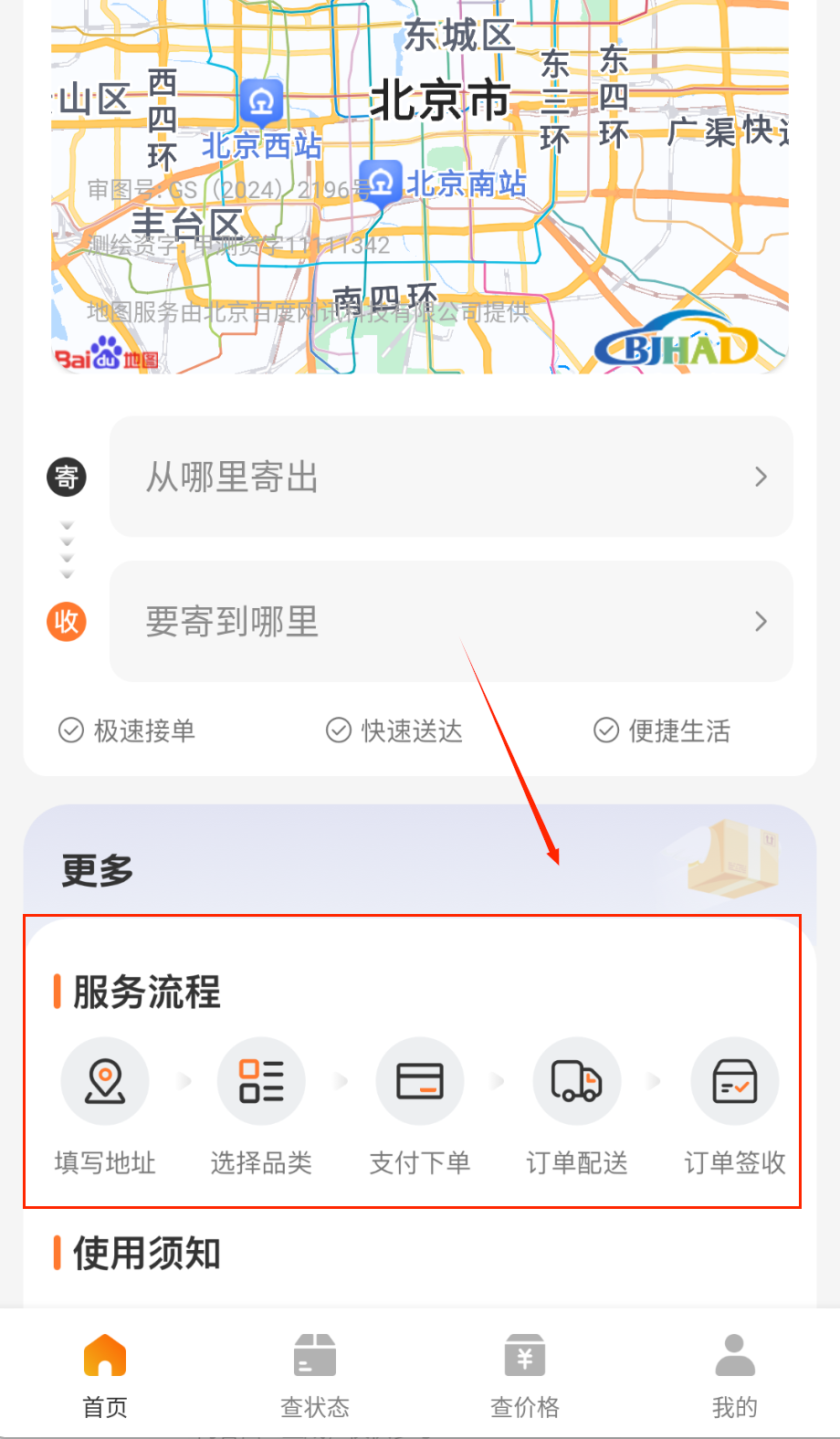Open the 要寄到哪里 recipient address field
The image size is (840, 1439).
pyautogui.click(x=450, y=621)
